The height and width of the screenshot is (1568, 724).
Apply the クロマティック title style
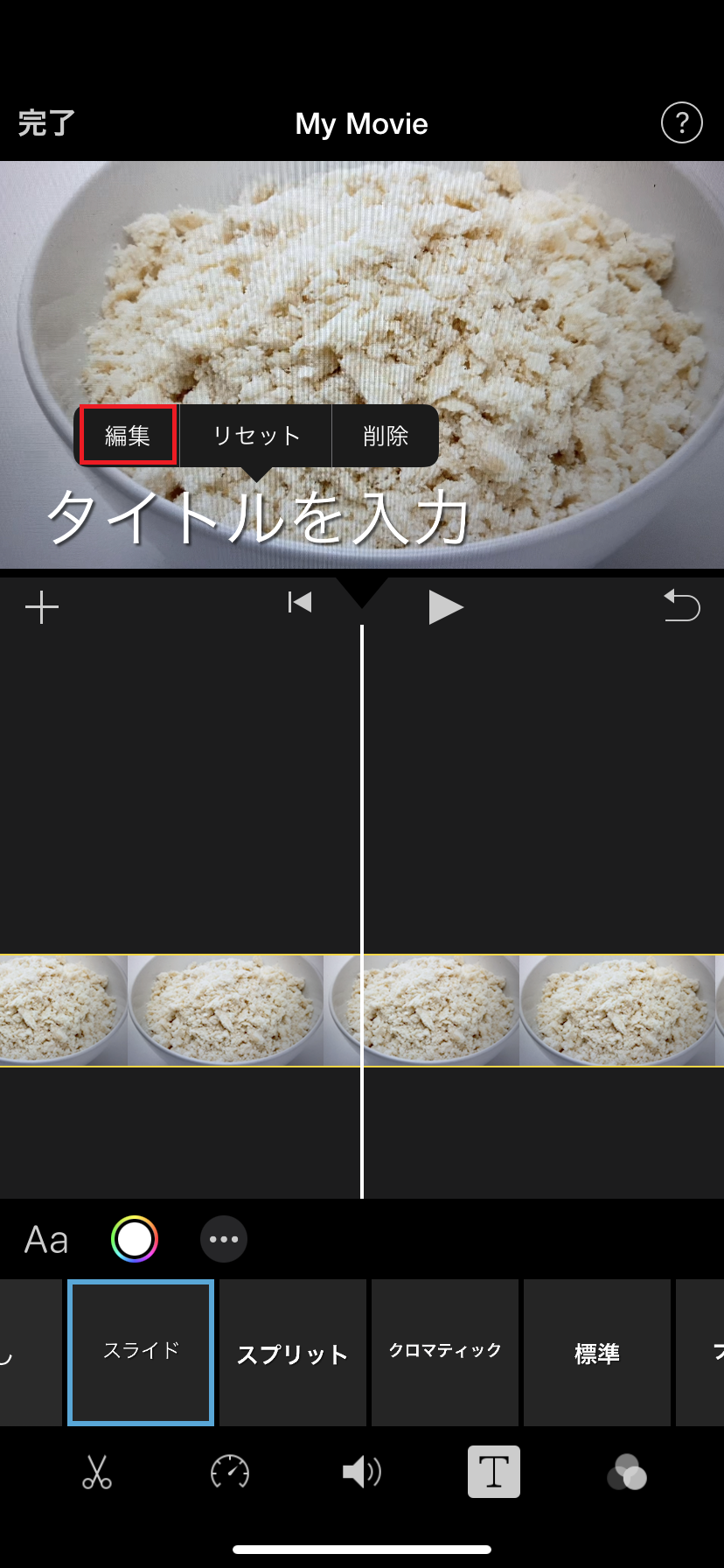point(445,1352)
